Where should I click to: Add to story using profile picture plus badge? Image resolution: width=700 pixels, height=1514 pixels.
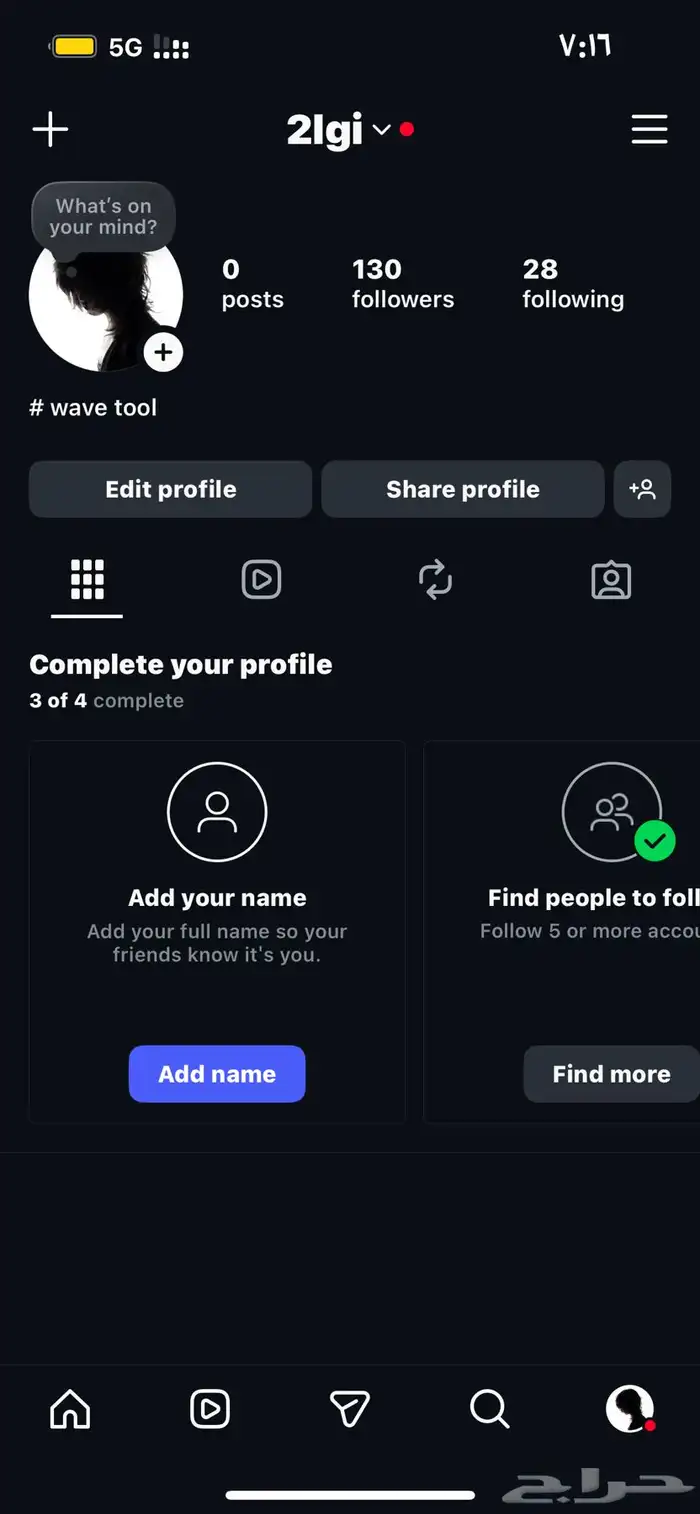(163, 352)
